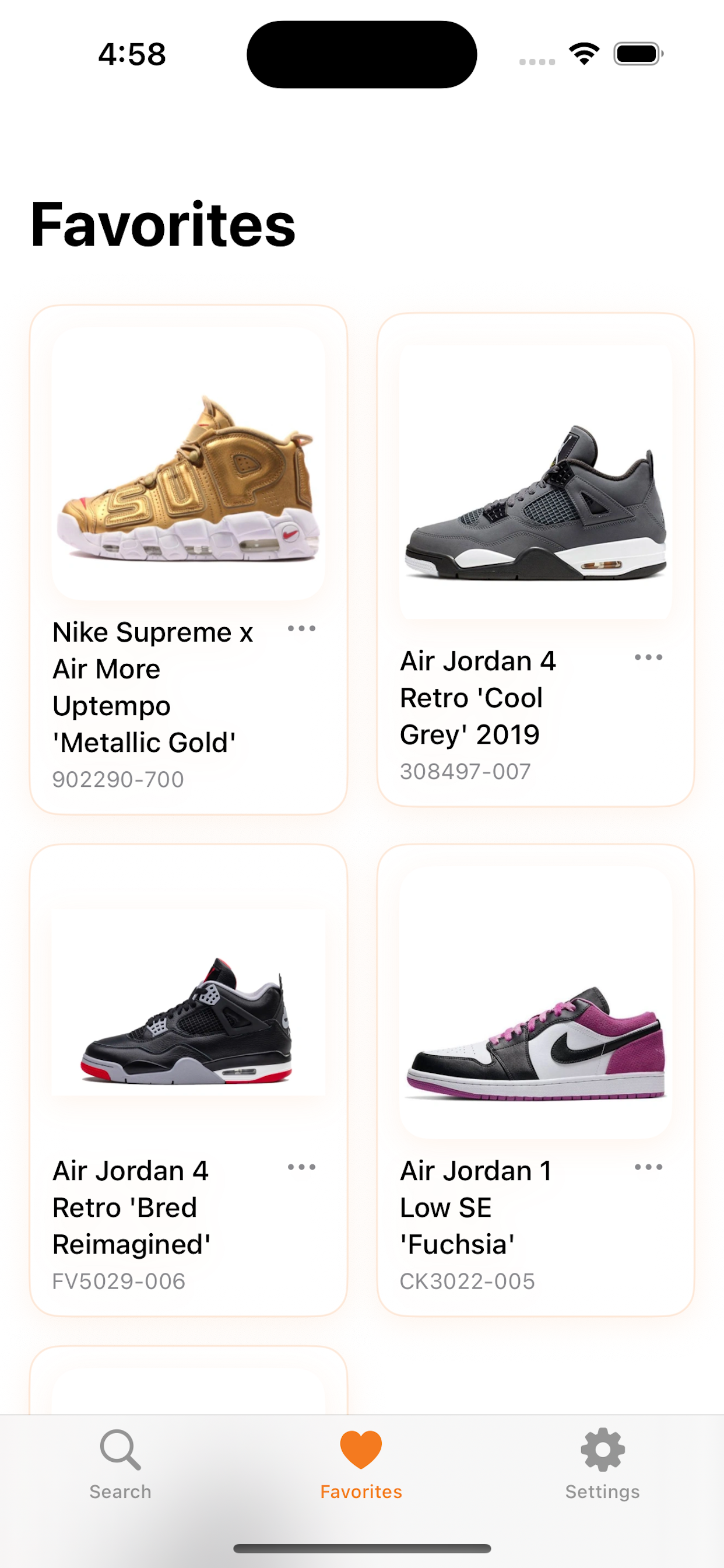Select the Favorites tab
Image resolution: width=724 pixels, height=1568 pixels.
tap(361, 1464)
